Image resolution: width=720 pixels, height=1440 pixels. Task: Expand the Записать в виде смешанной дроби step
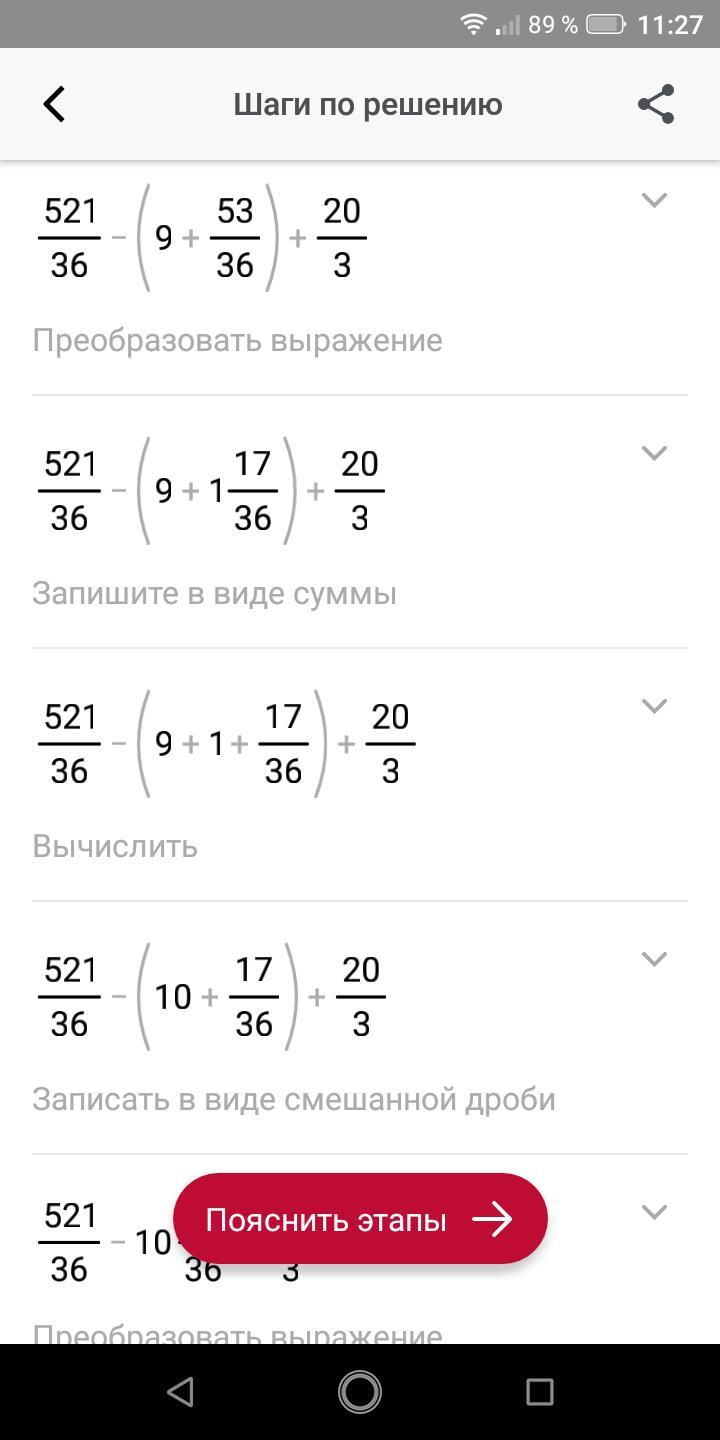tap(654, 959)
